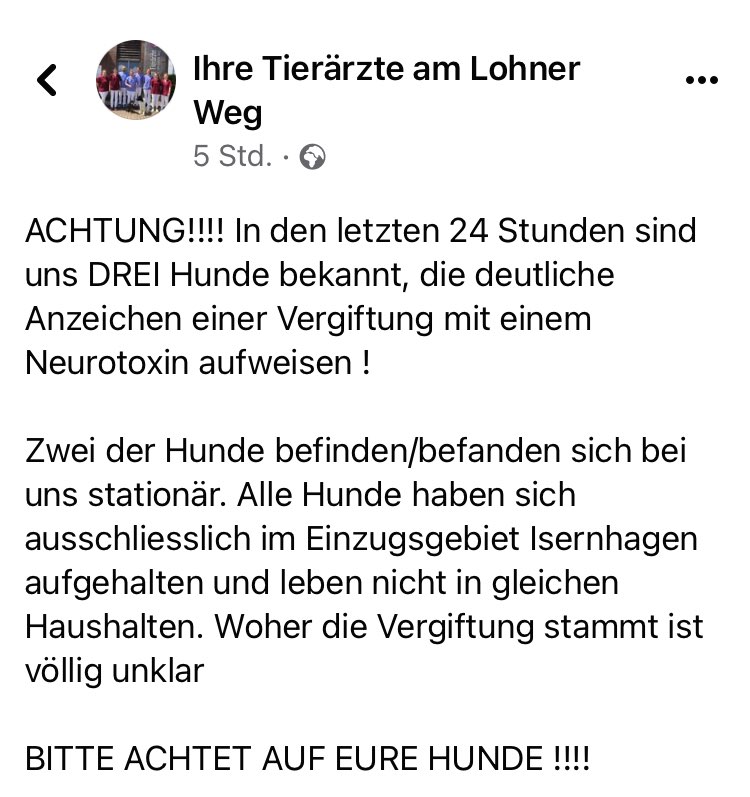Open the post header region

375,100
